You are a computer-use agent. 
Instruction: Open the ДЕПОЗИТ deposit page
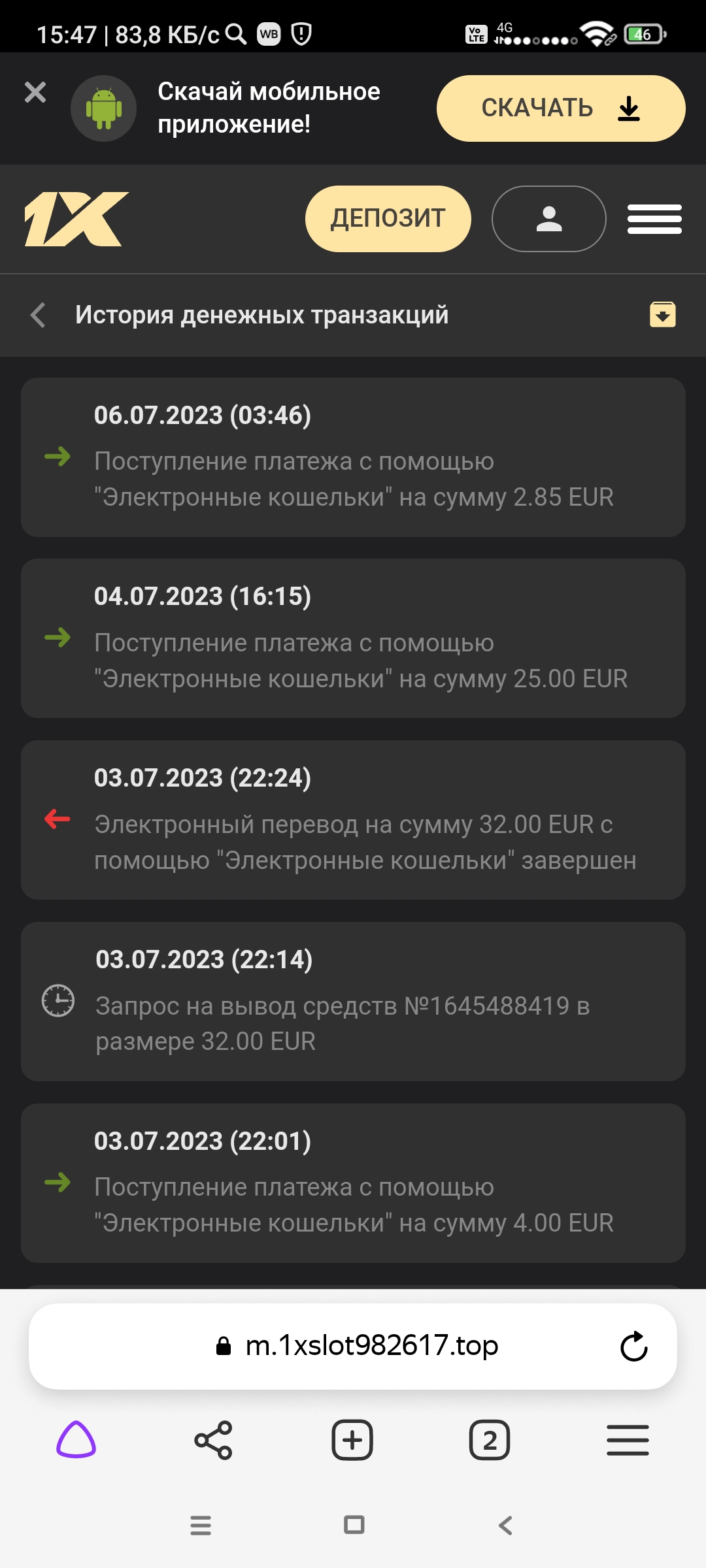point(388,219)
